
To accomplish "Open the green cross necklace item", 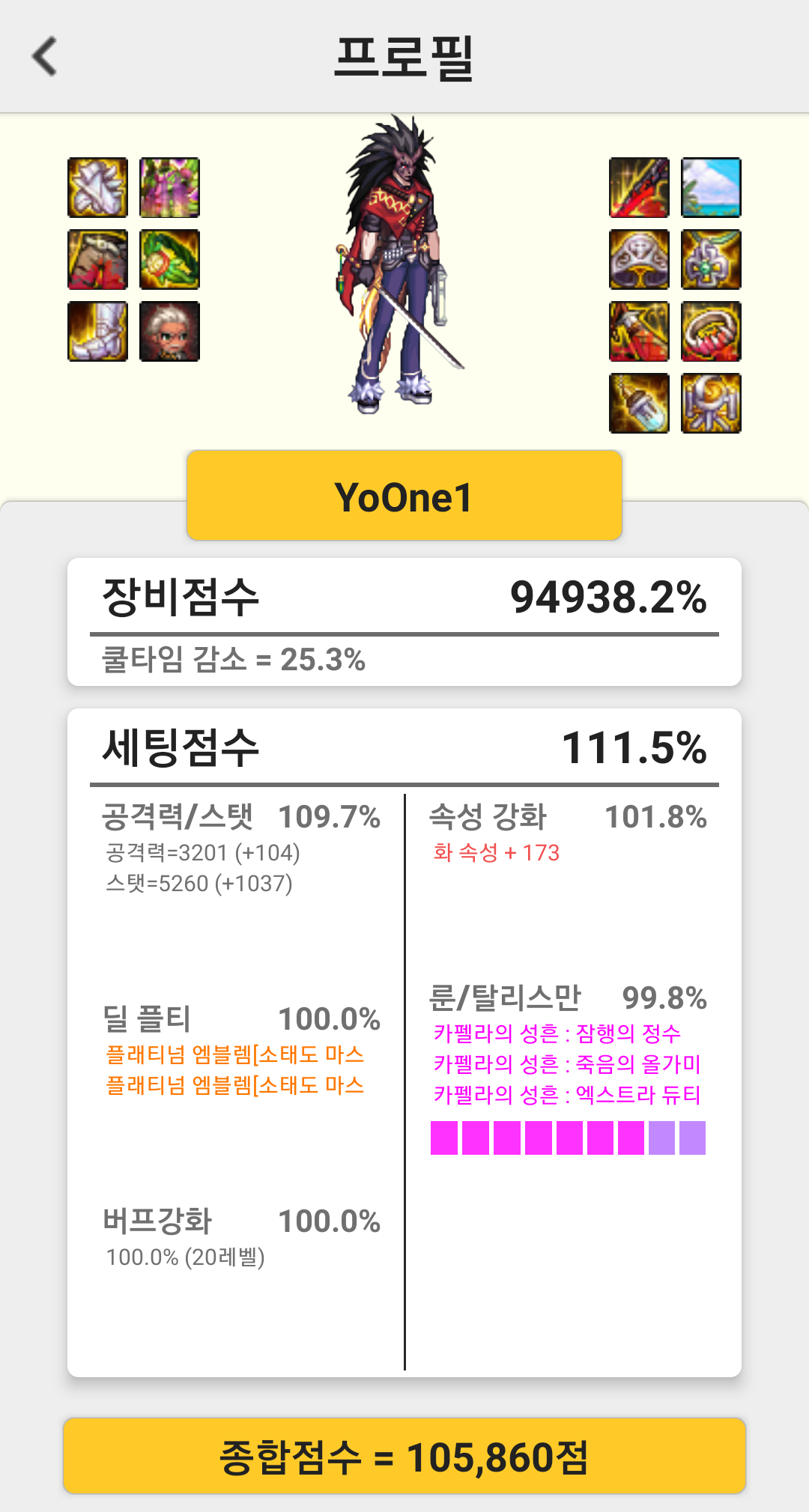I will pos(711,259).
